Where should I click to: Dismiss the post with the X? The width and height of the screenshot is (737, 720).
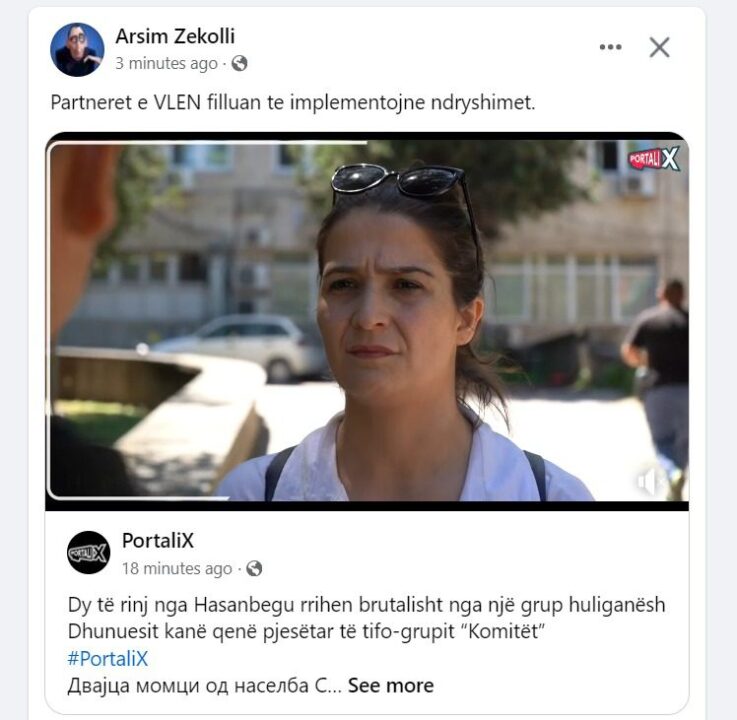(x=659, y=47)
